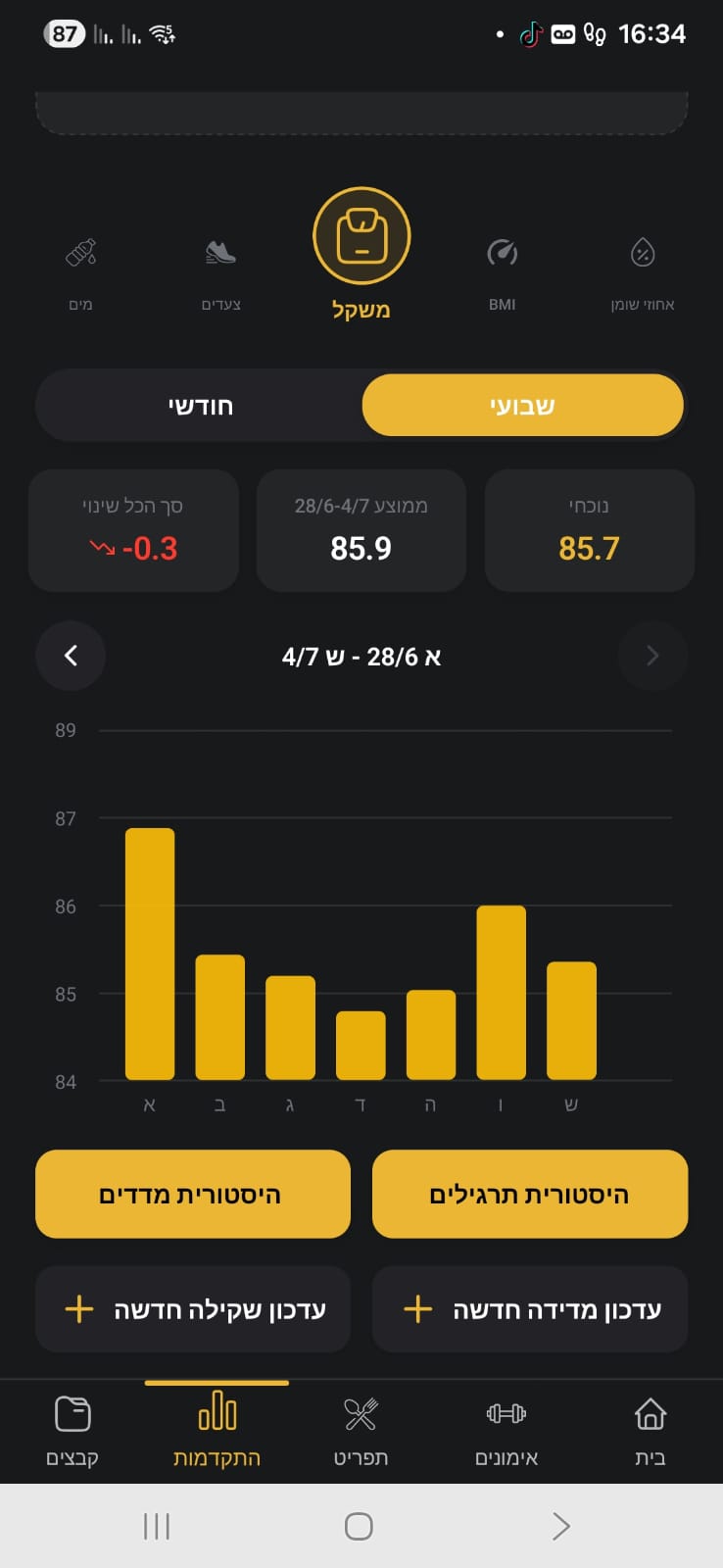Open measurements history (היסטורית מדדים)

pos(193,1194)
